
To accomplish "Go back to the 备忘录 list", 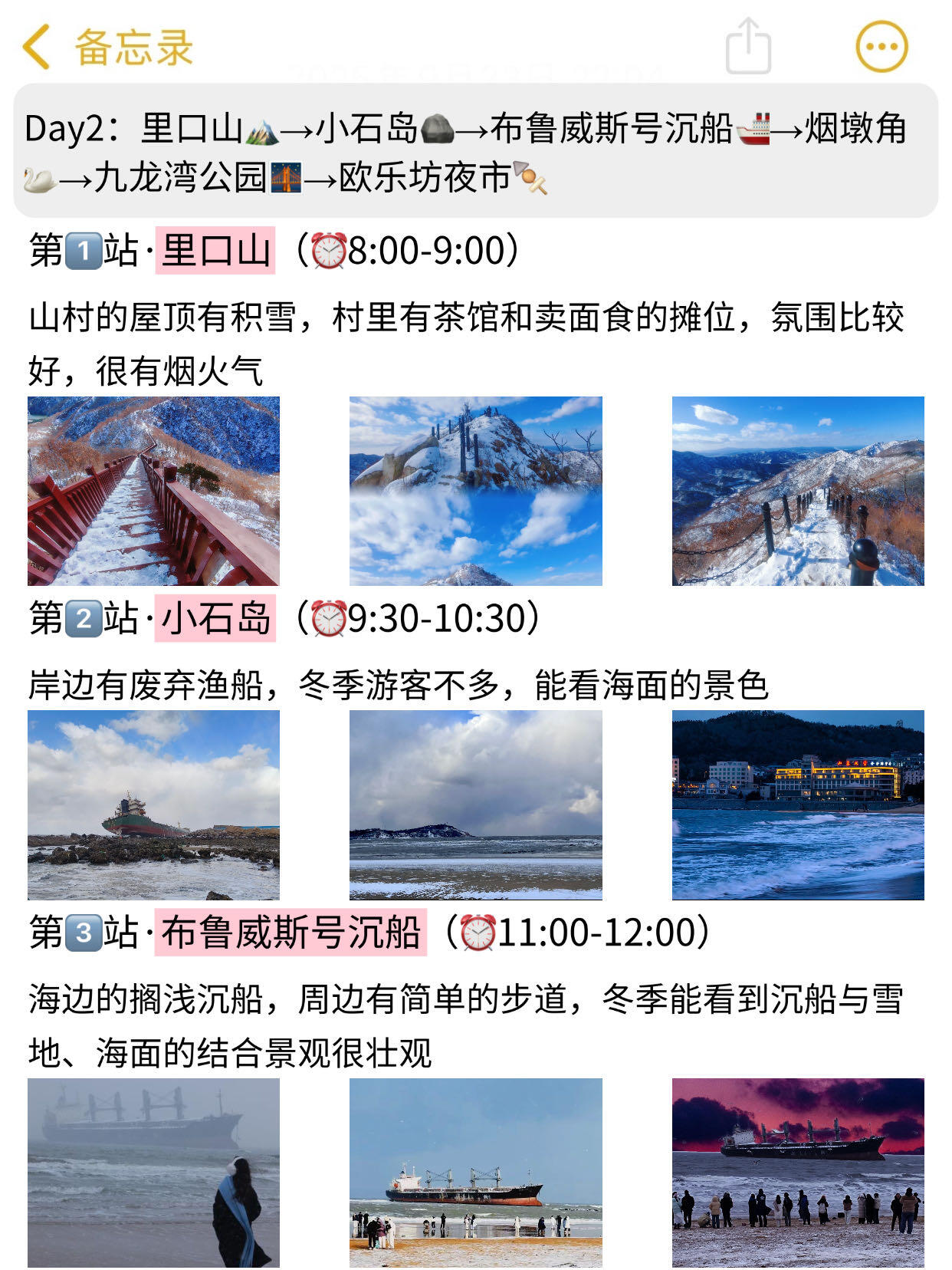I will click(107, 48).
